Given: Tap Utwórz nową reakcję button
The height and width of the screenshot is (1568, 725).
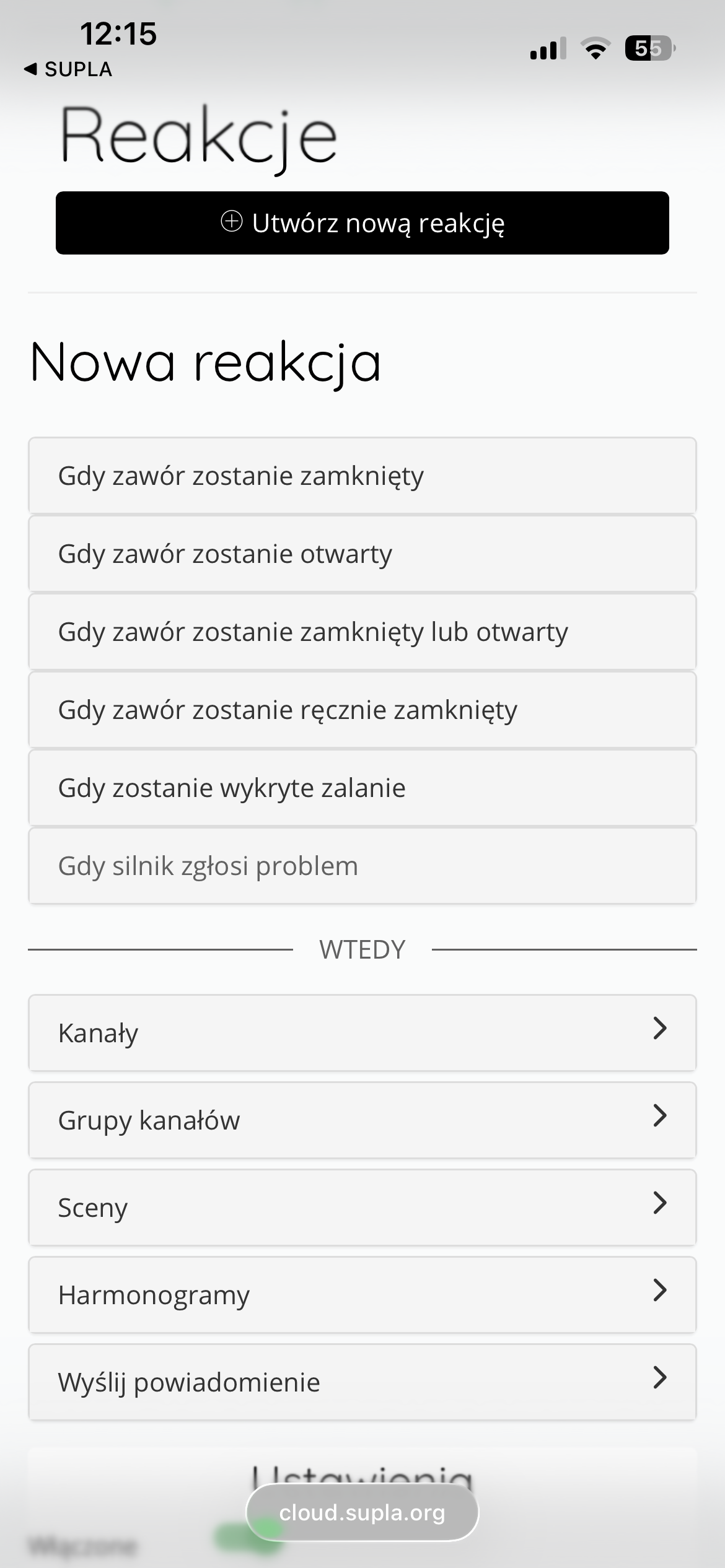Looking at the screenshot, I should point(362,223).
